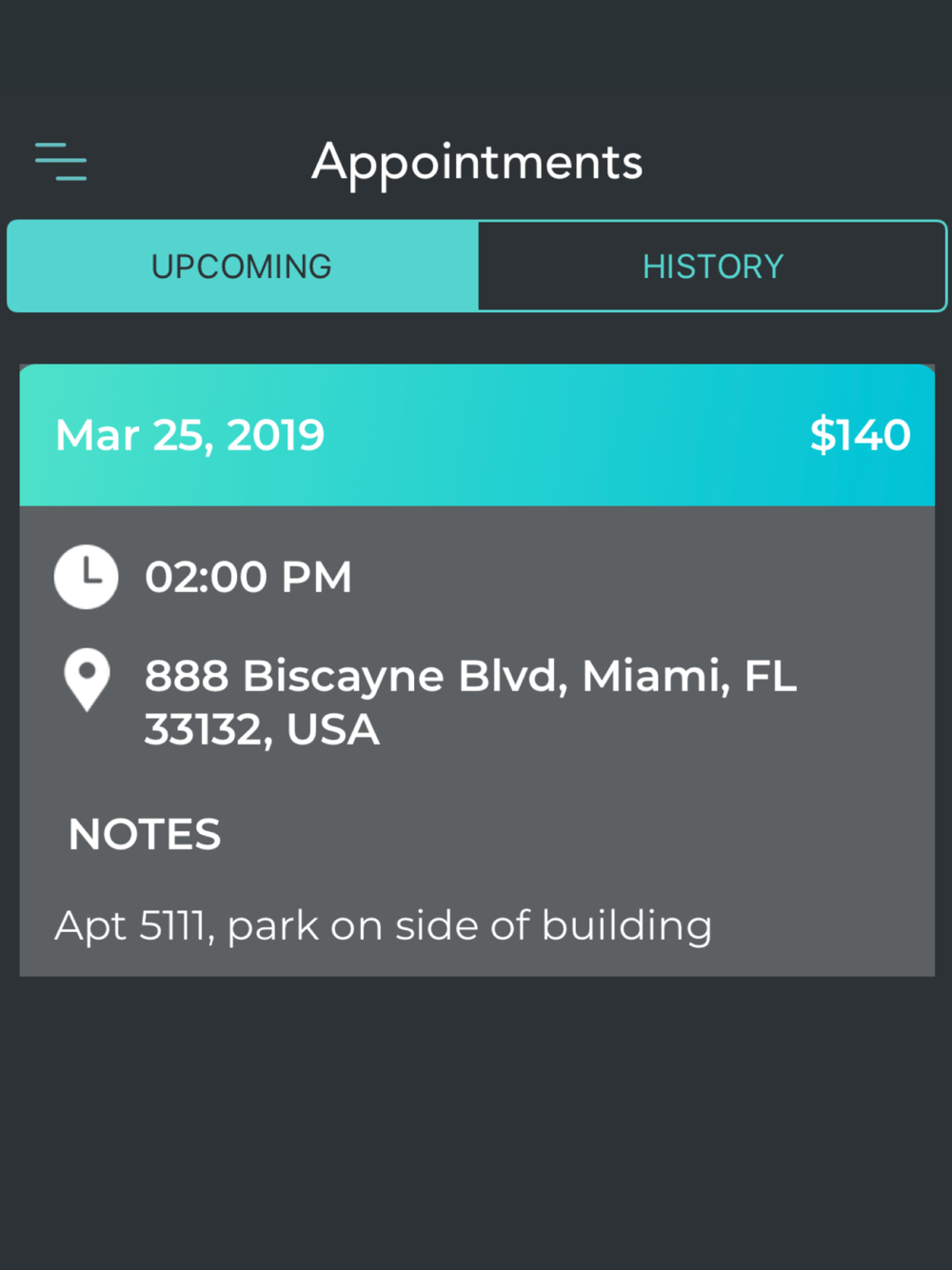Open the hamburger drawer menu
952x1270 pixels.
pyautogui.click(x=61, y=162)
